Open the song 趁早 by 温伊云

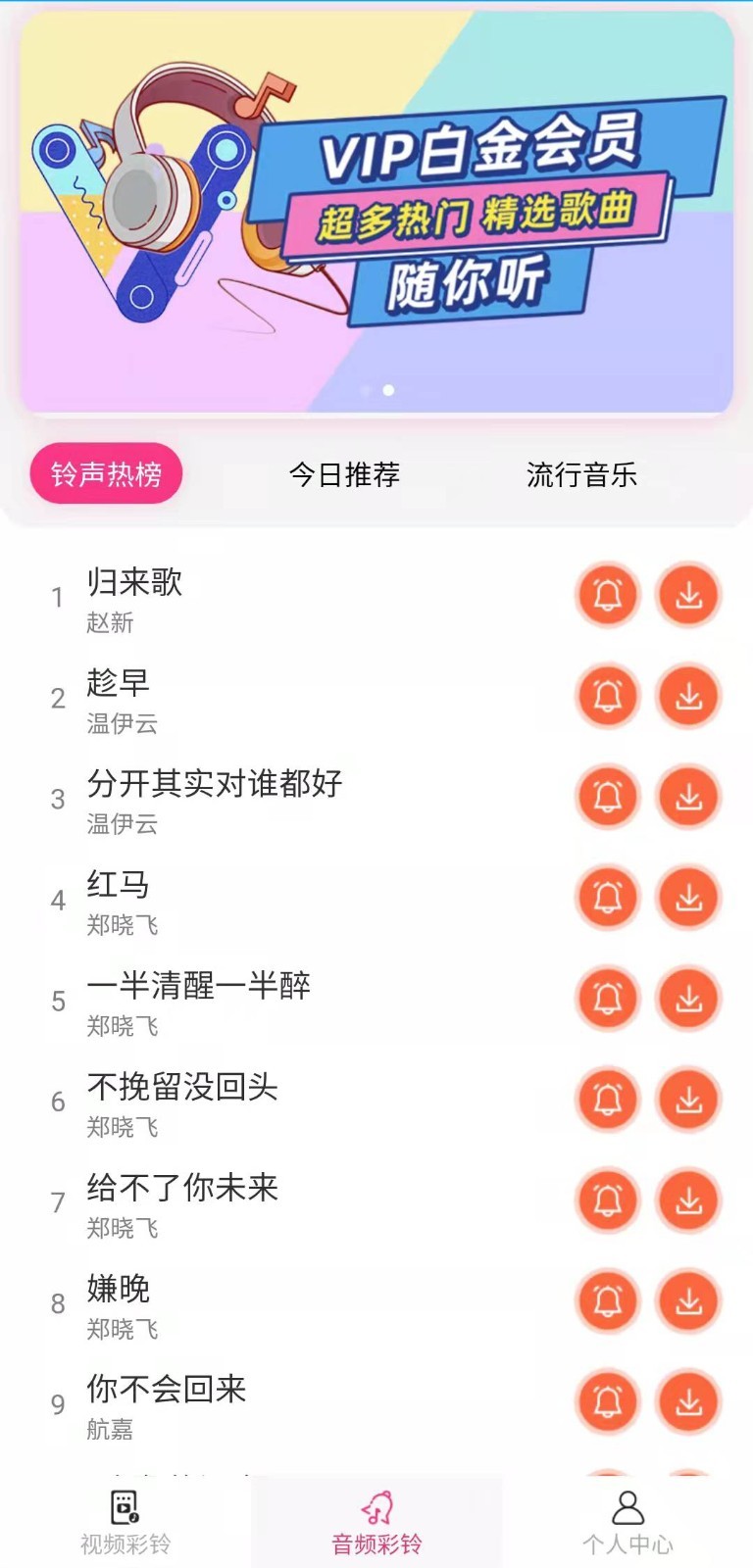(119, 684)
